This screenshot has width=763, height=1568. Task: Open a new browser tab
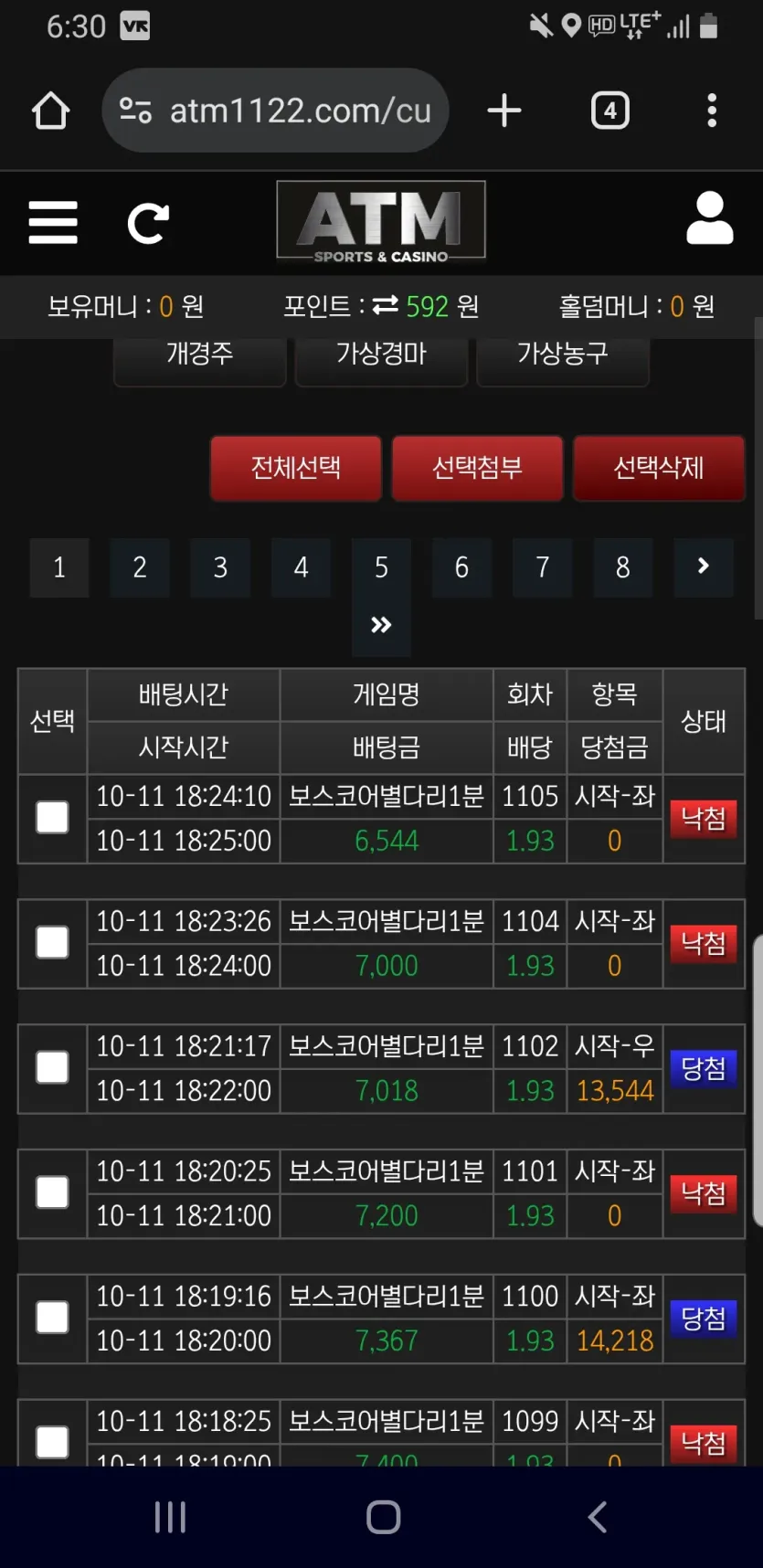504,111
